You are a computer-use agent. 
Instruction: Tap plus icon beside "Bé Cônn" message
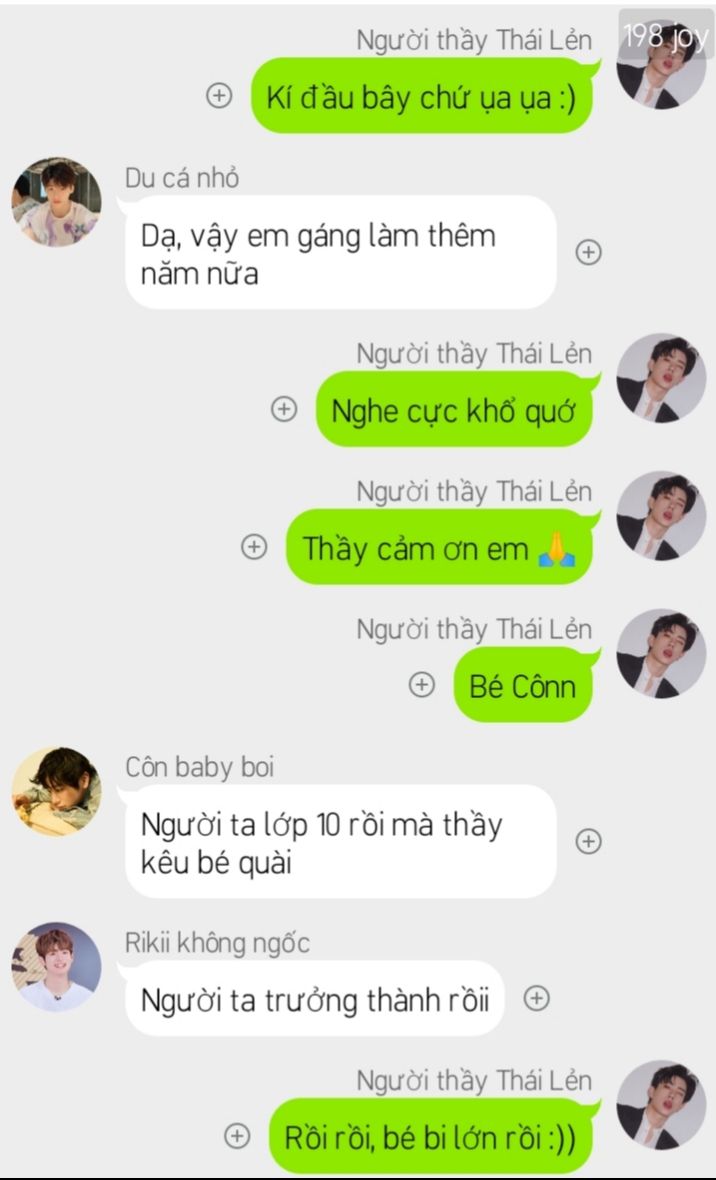[x=423, y=685]
